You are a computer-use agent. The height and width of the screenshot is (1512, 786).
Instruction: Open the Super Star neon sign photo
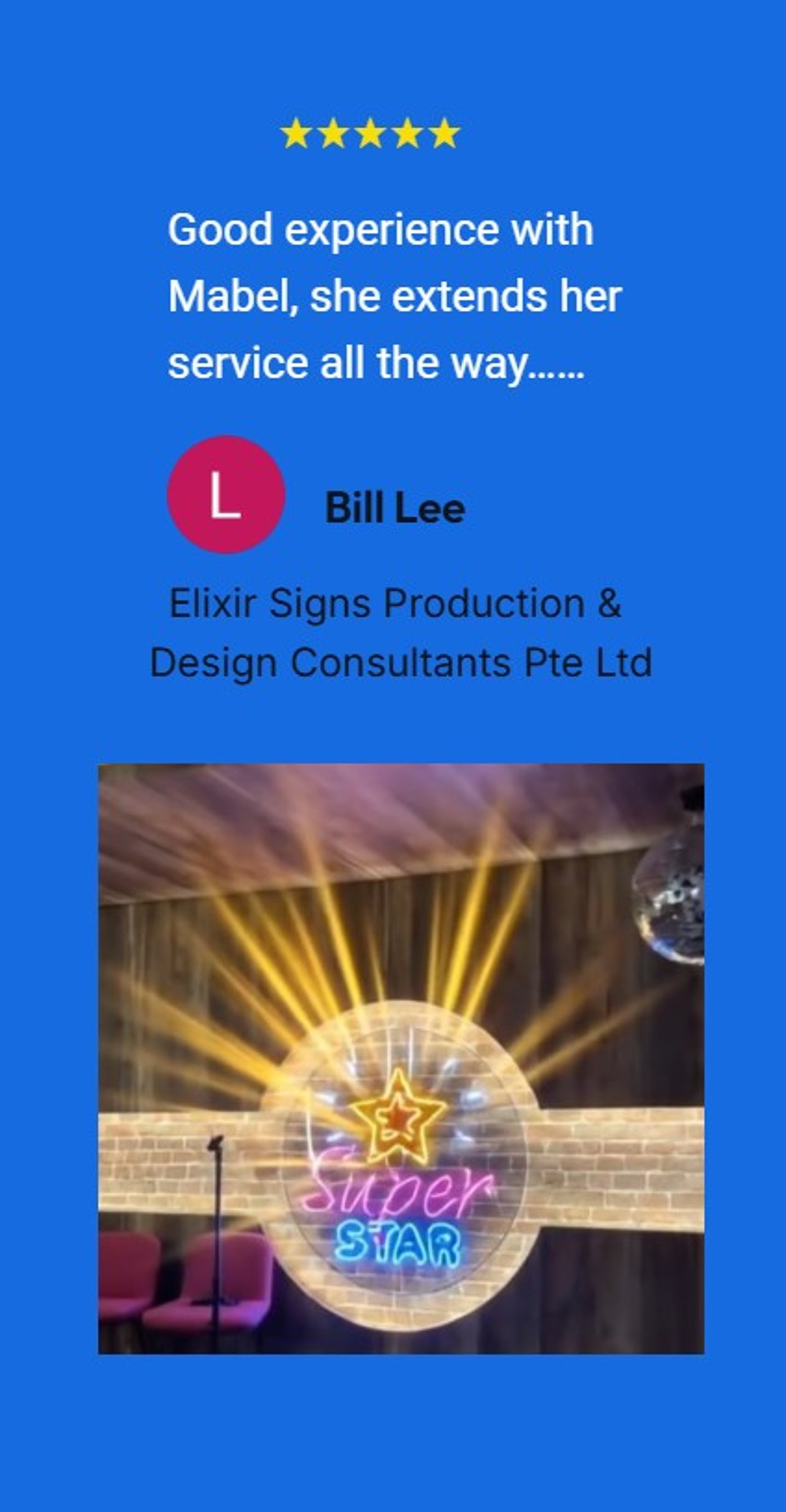(401, 1059)
